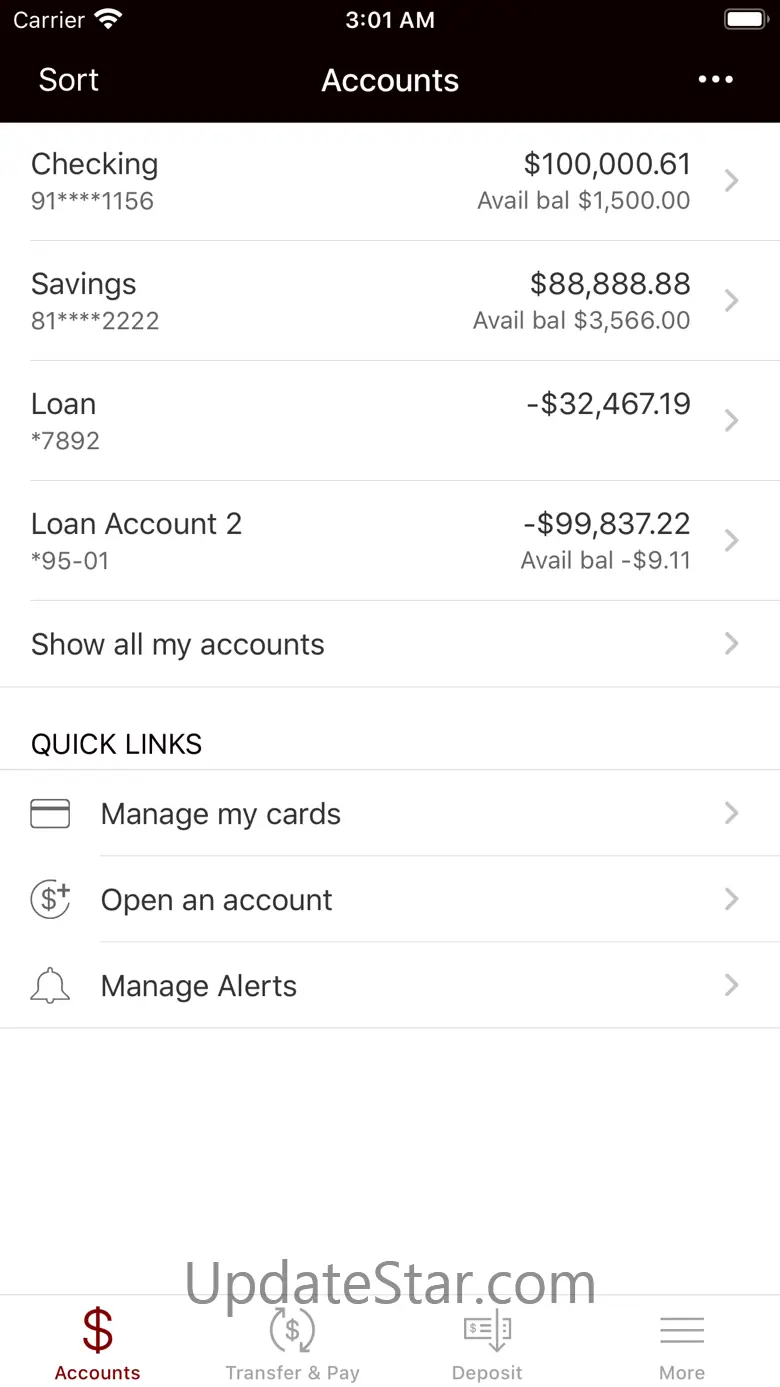Open the Checking account details
Screen dimensions: 780x1387
(390, 181)
